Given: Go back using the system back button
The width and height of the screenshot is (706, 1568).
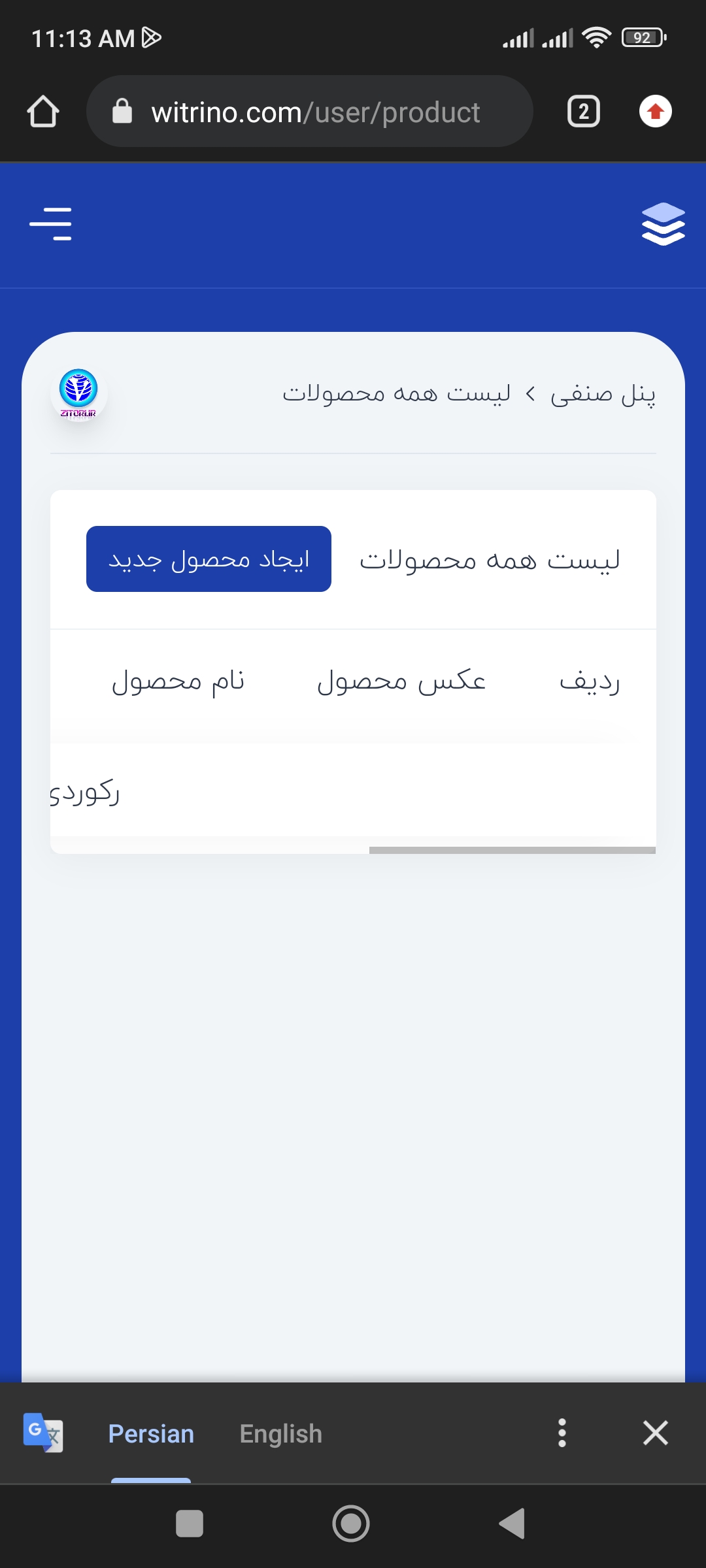Looking at the screenshot, I should 513,1524.
